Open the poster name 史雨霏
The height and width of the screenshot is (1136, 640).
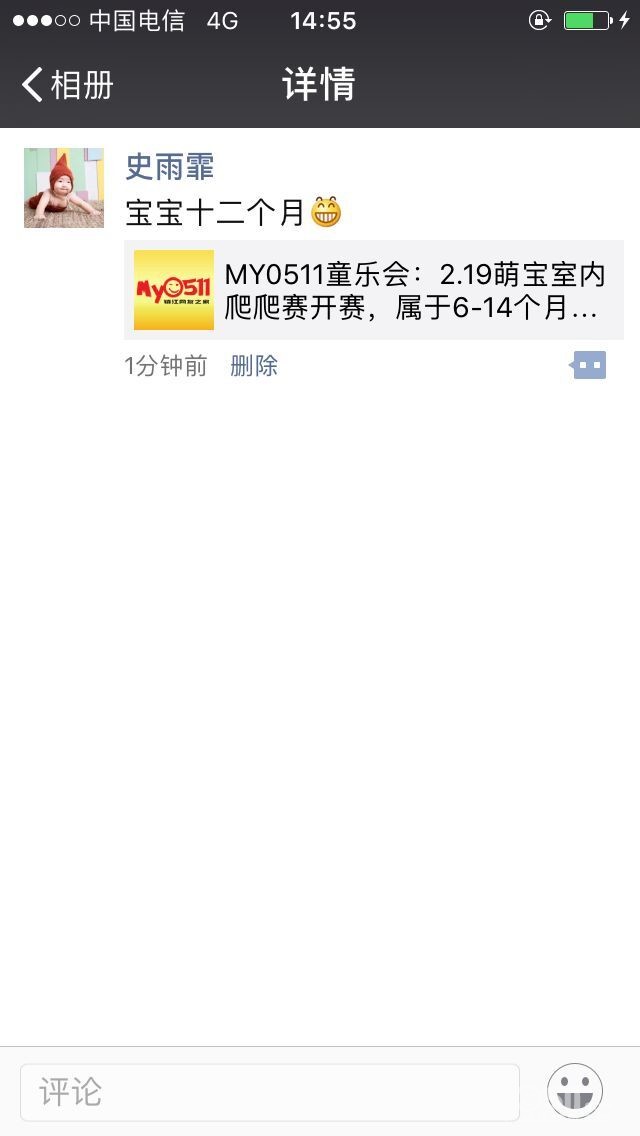point(170,167)
